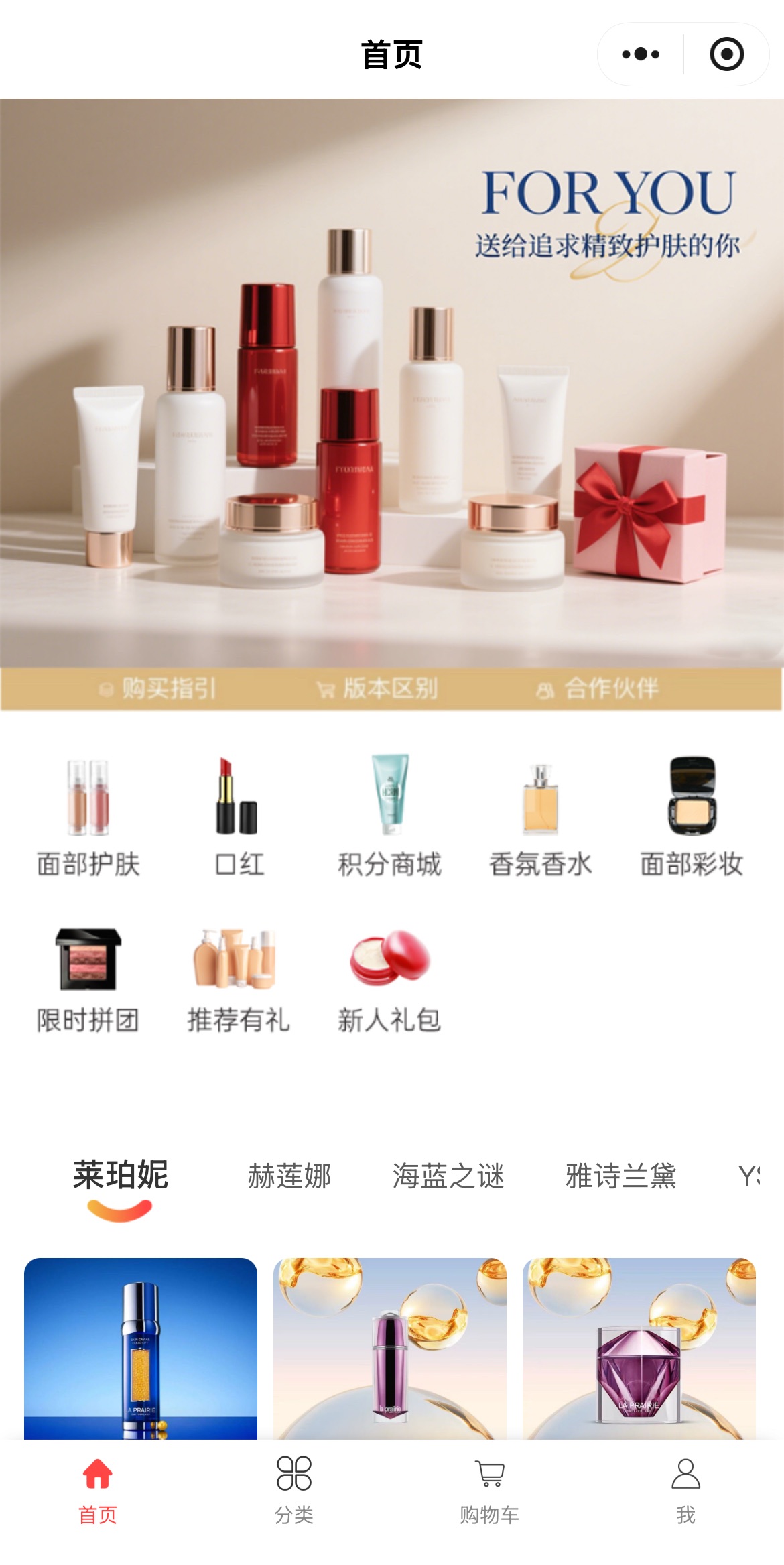Select the 面部彩妆 face makeup category
Screen dimensions: 784x1565
[x=692, y=817]
